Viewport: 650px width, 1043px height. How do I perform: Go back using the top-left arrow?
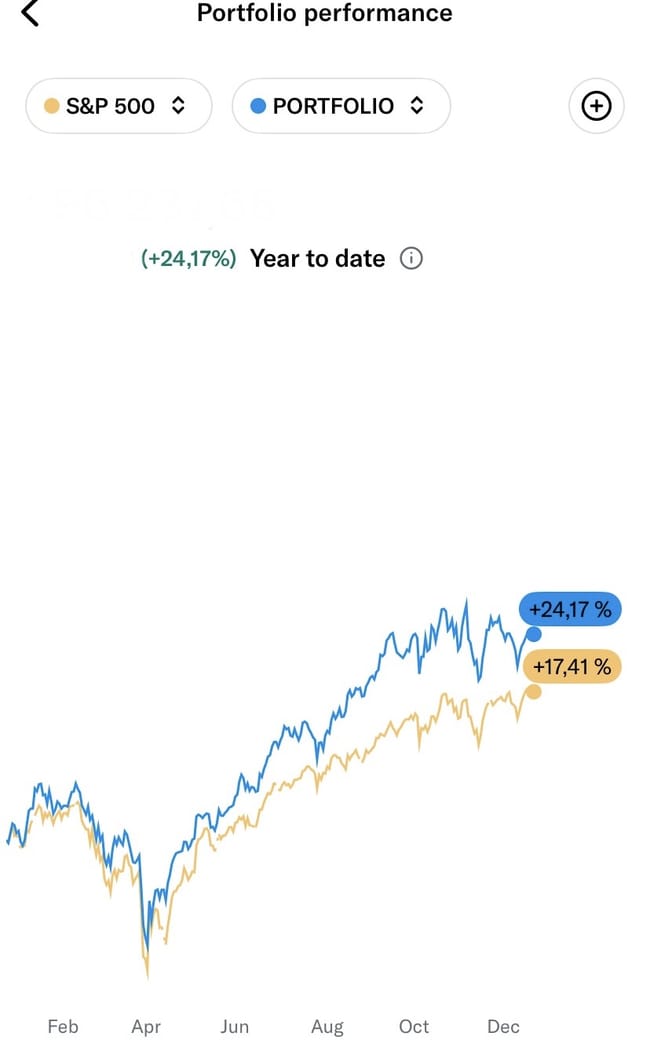click(x=30, y=13)
